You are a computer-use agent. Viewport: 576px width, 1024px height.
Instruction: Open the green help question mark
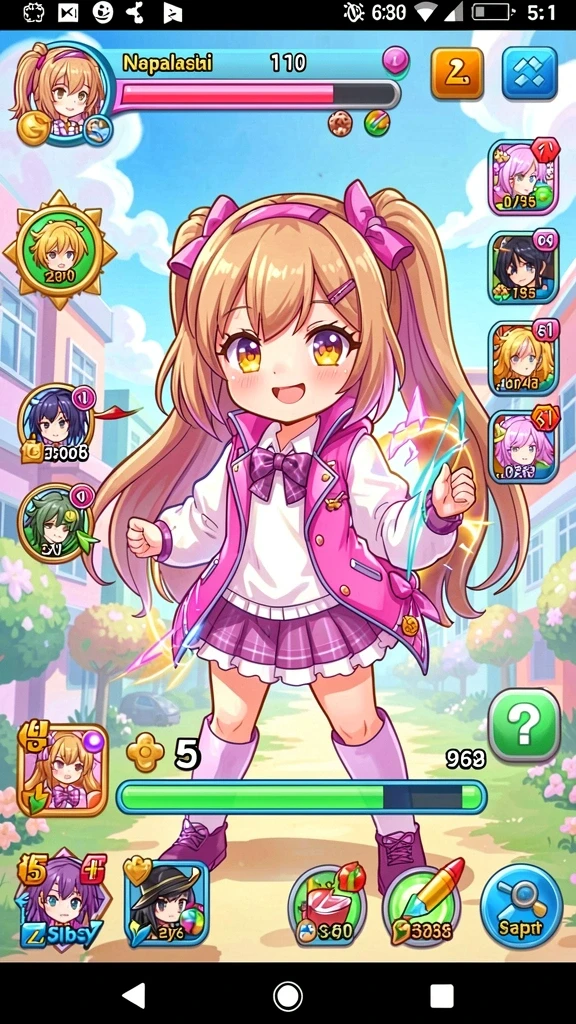click(x=524, y=726)
